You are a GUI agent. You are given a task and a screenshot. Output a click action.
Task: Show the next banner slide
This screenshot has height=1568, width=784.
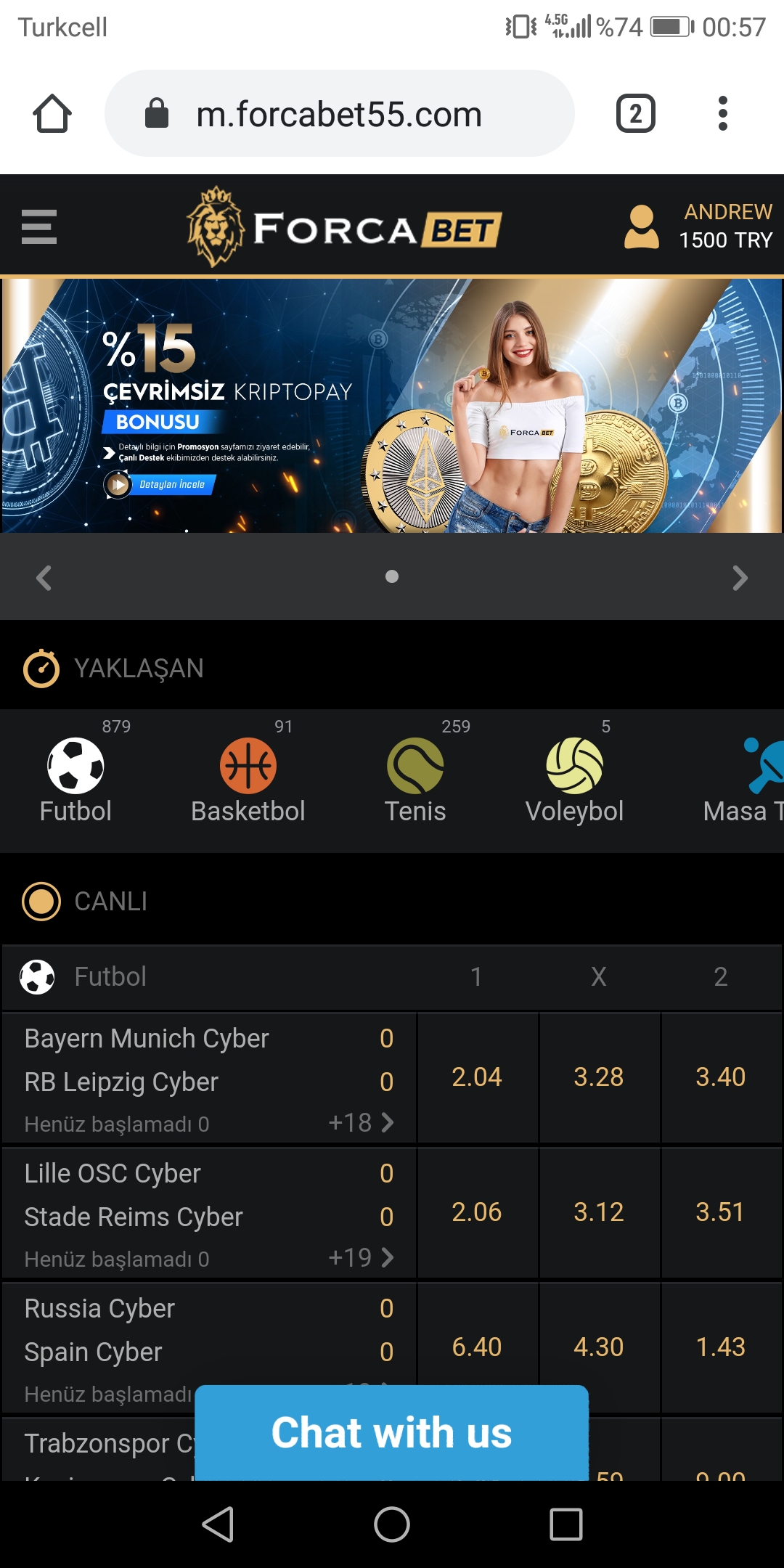pyautogui.click(x=739, y=578)
